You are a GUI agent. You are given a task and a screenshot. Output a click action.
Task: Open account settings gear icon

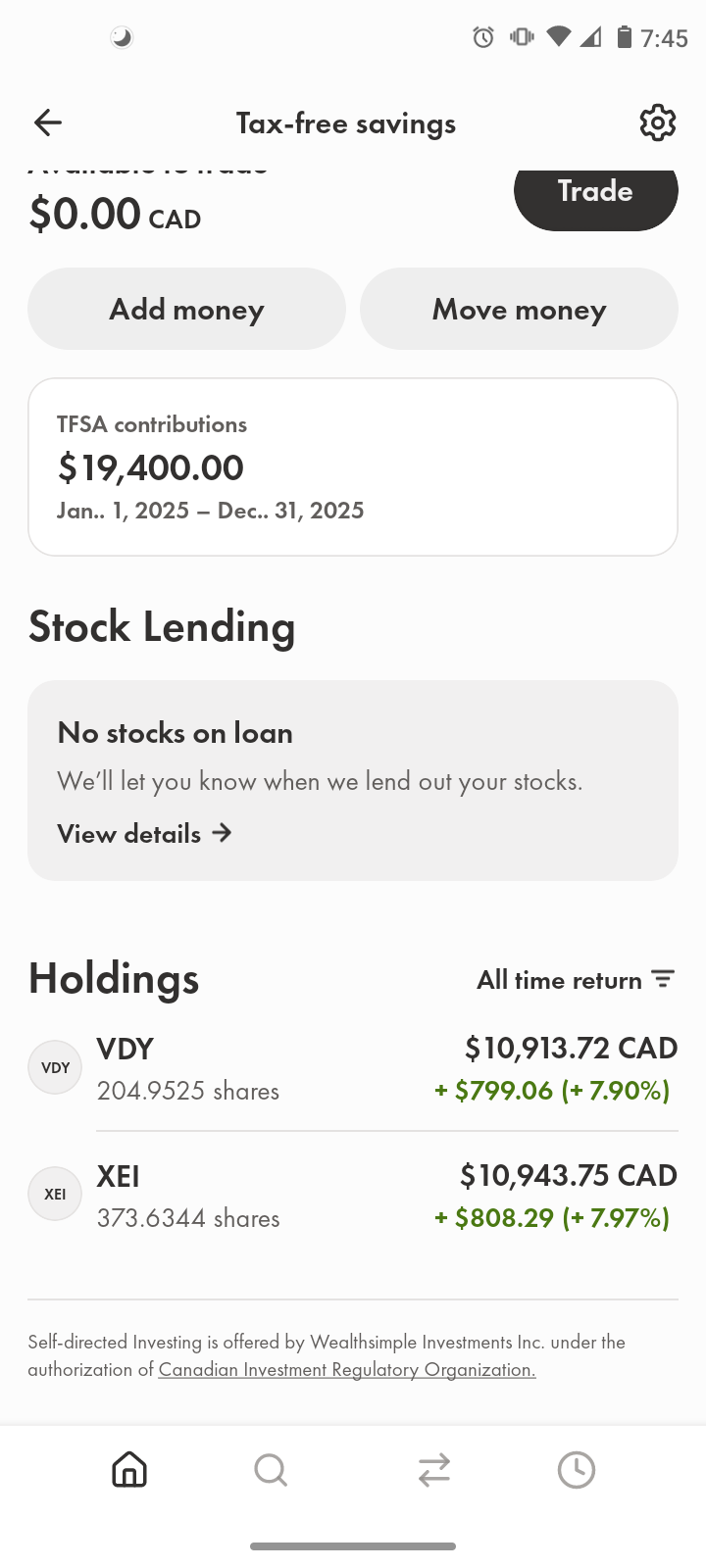658,122
